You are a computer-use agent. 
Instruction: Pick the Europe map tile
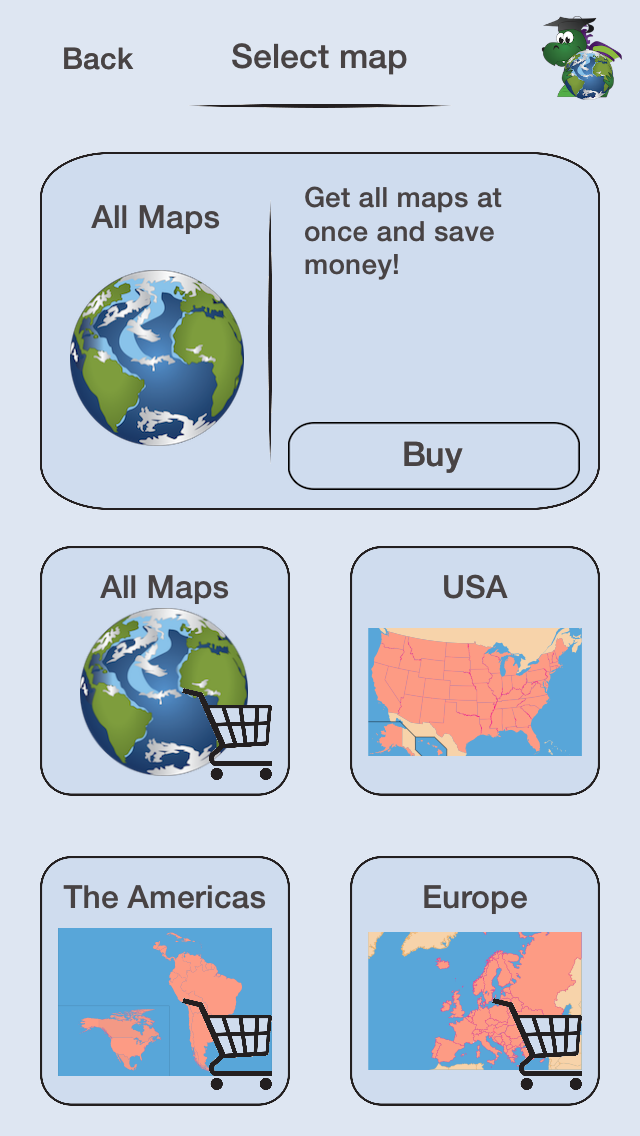(x=475, y=981)
